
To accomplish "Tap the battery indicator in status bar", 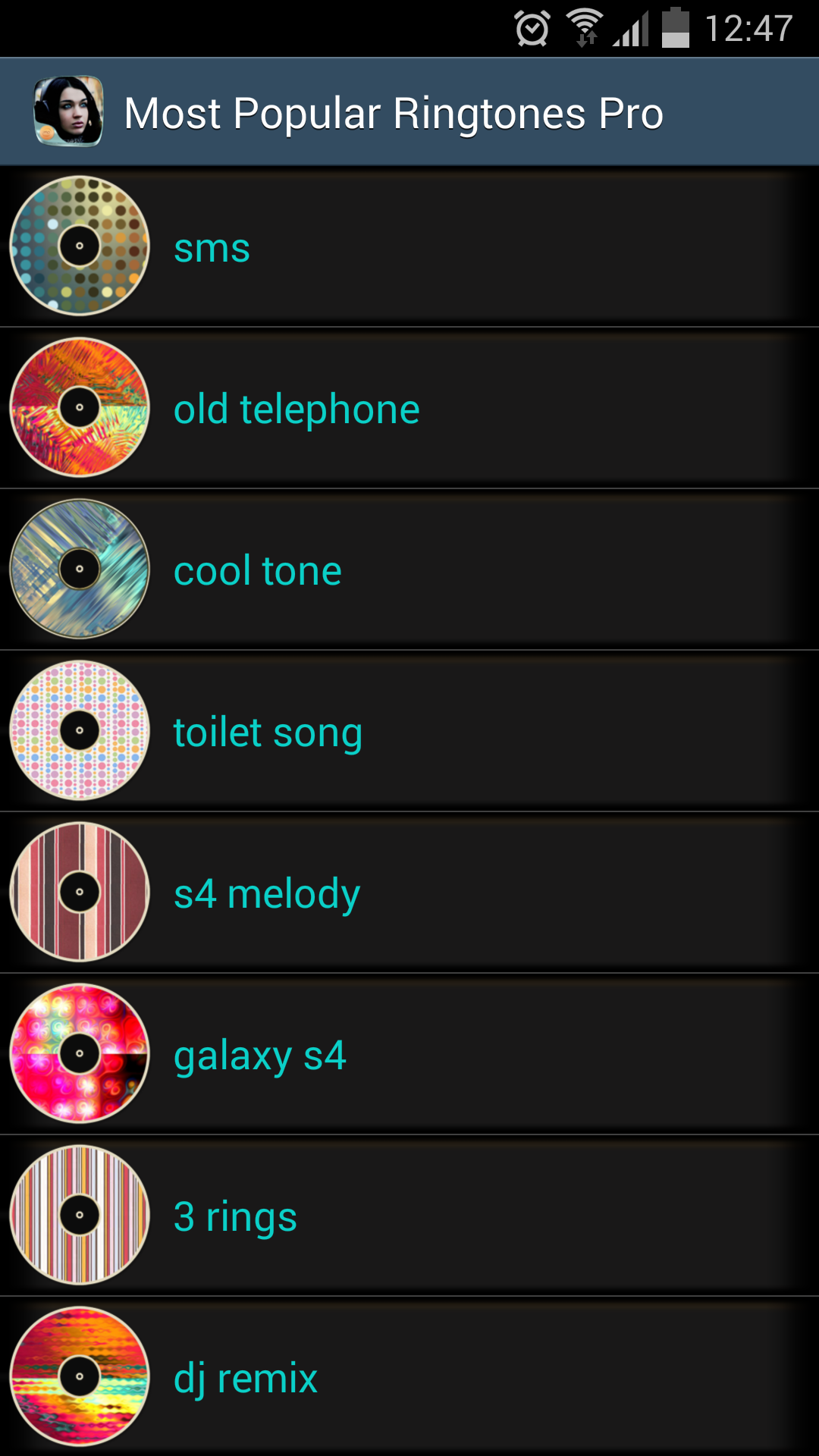I will pos(673,29).
